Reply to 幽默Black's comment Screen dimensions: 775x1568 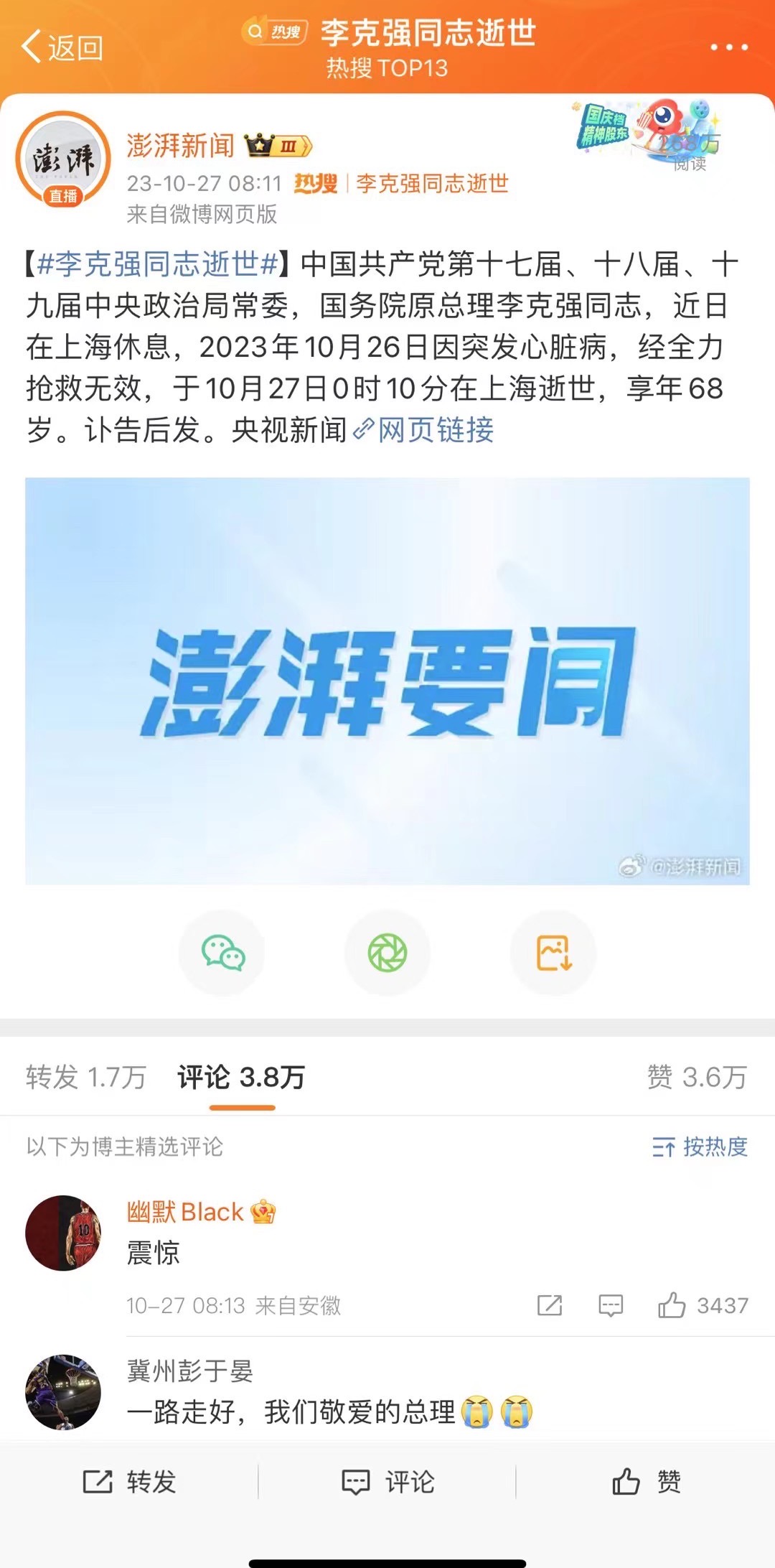(611, 1305)
